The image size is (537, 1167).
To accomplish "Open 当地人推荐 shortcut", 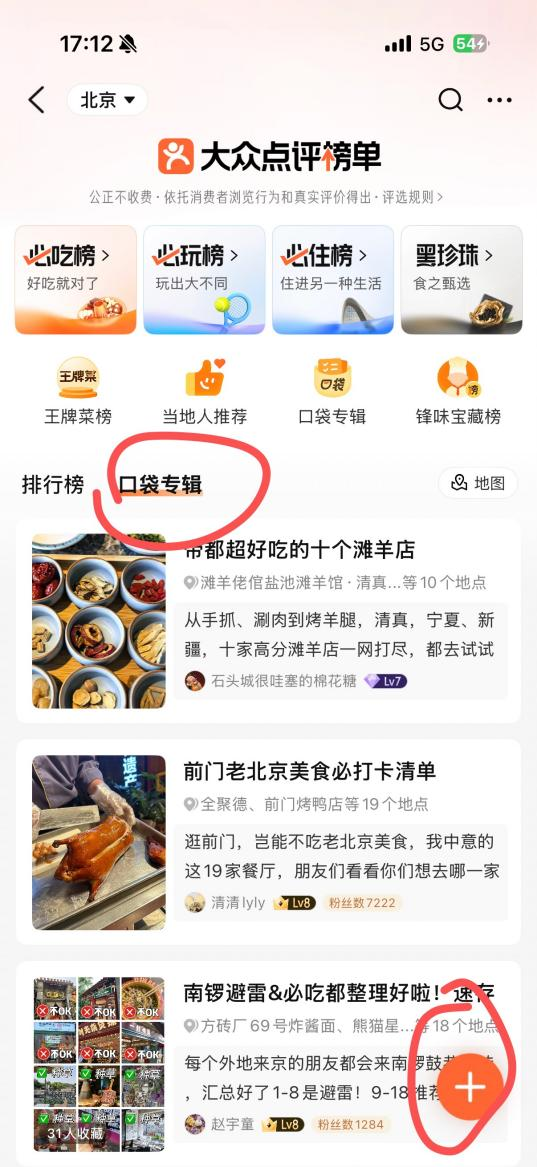I will [205, 391].
